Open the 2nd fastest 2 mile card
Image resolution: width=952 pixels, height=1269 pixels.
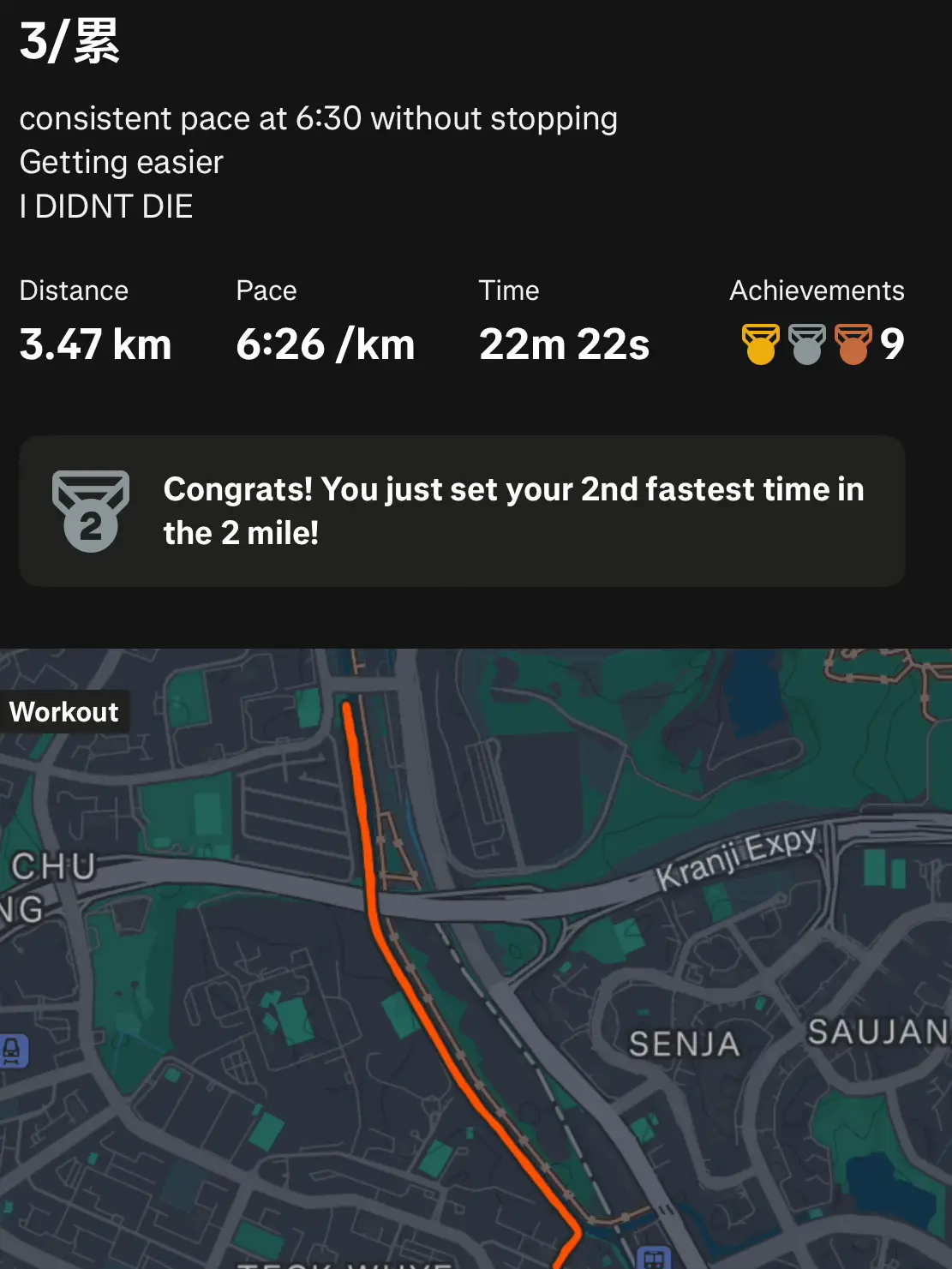point(462,512)
